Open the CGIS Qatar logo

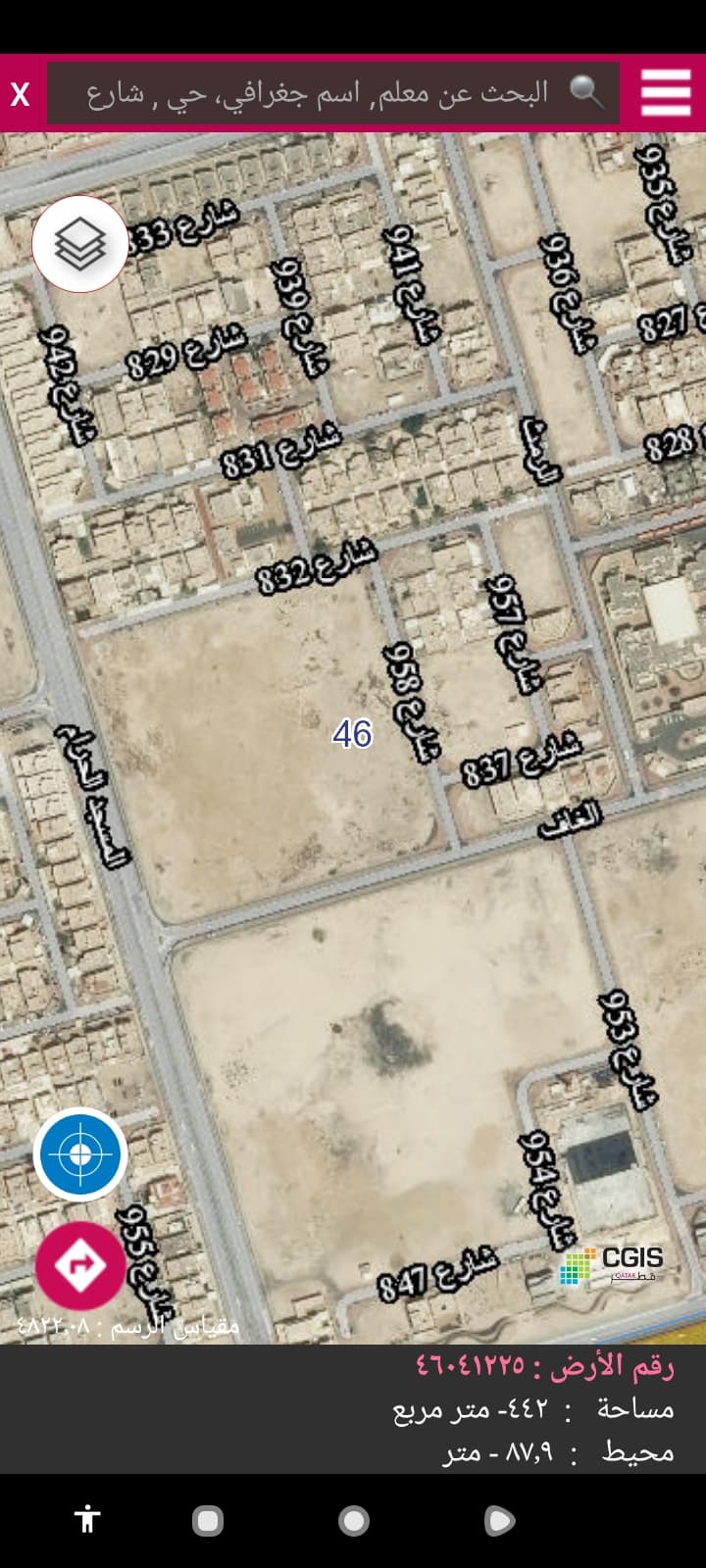(613, 1264)
